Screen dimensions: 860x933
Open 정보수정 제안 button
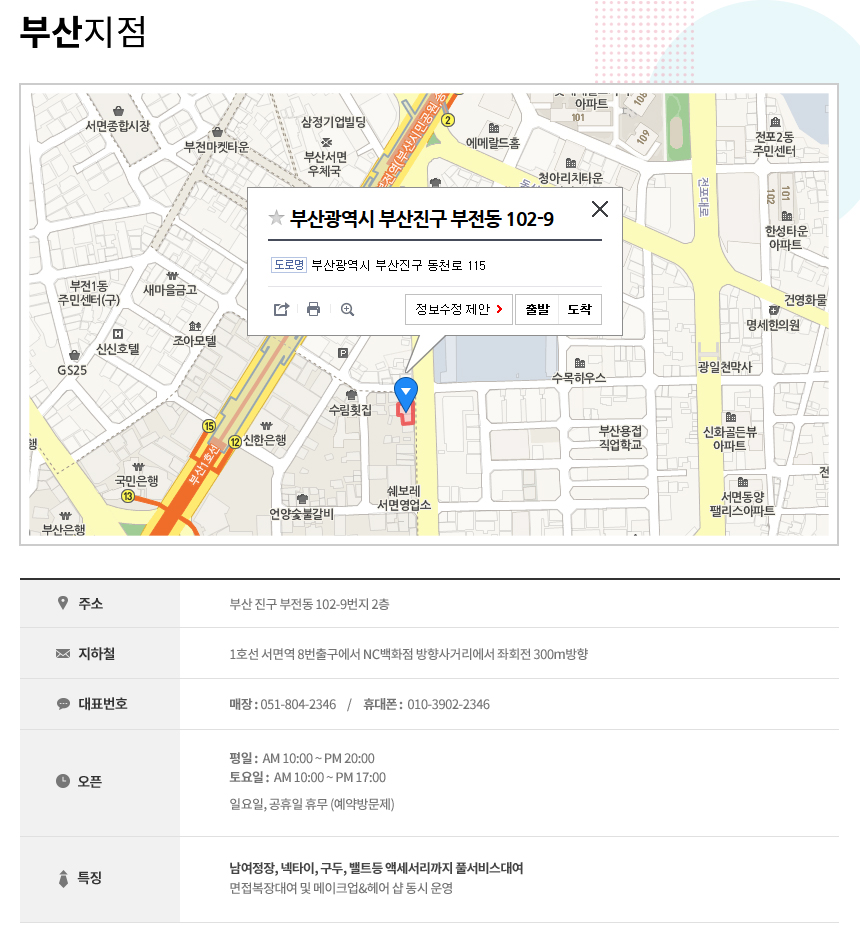(459, 309)
